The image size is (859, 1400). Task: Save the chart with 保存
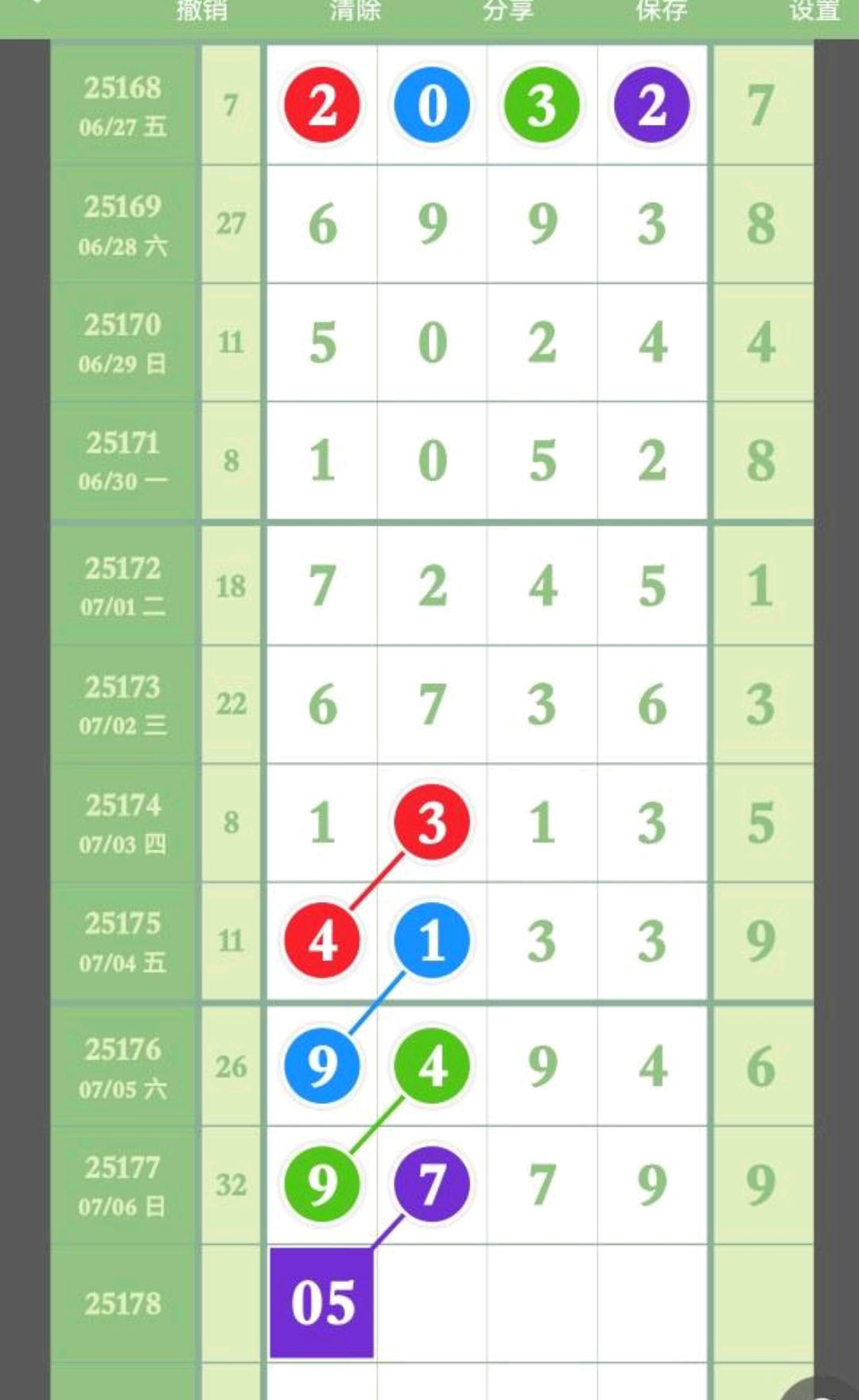click(662, 10)
